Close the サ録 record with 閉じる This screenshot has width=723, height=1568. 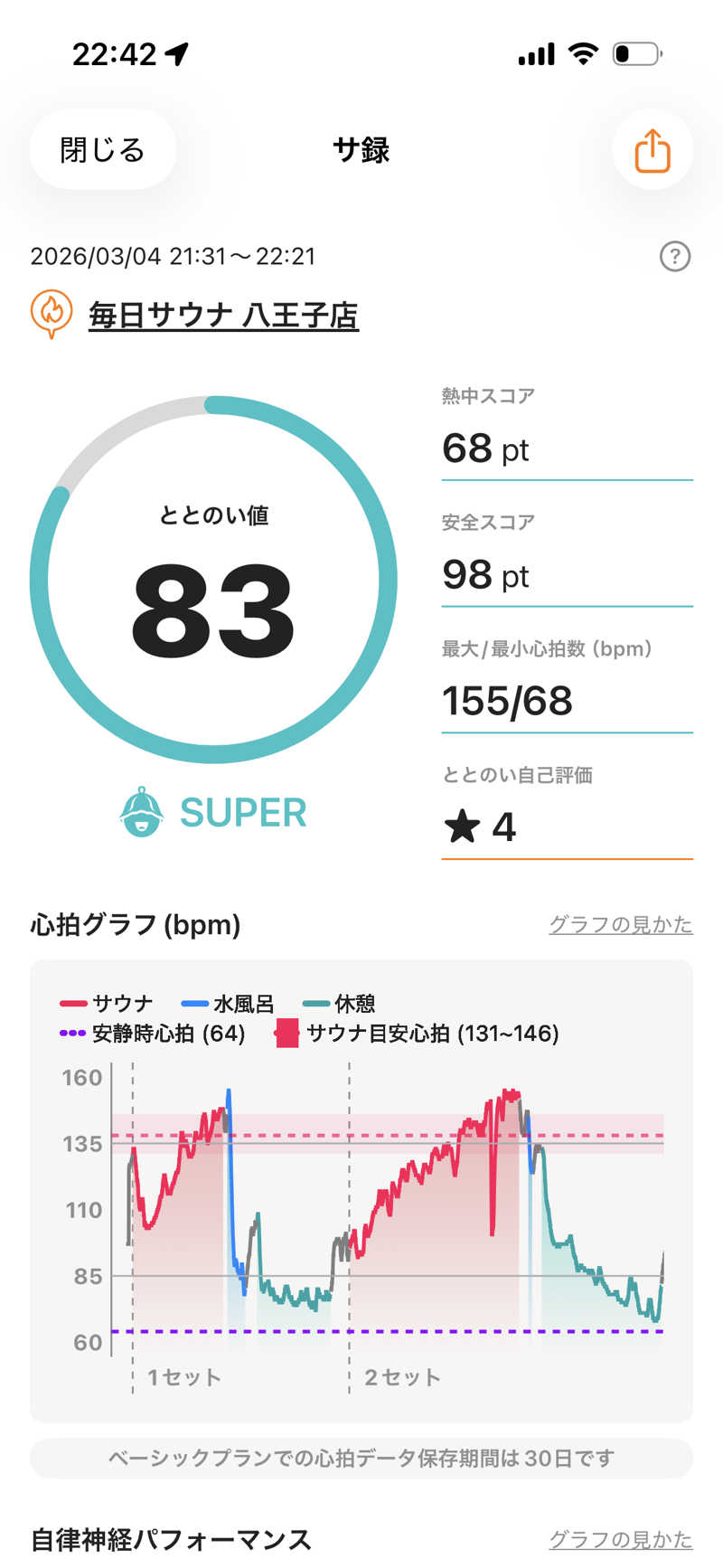coord(102,150)
